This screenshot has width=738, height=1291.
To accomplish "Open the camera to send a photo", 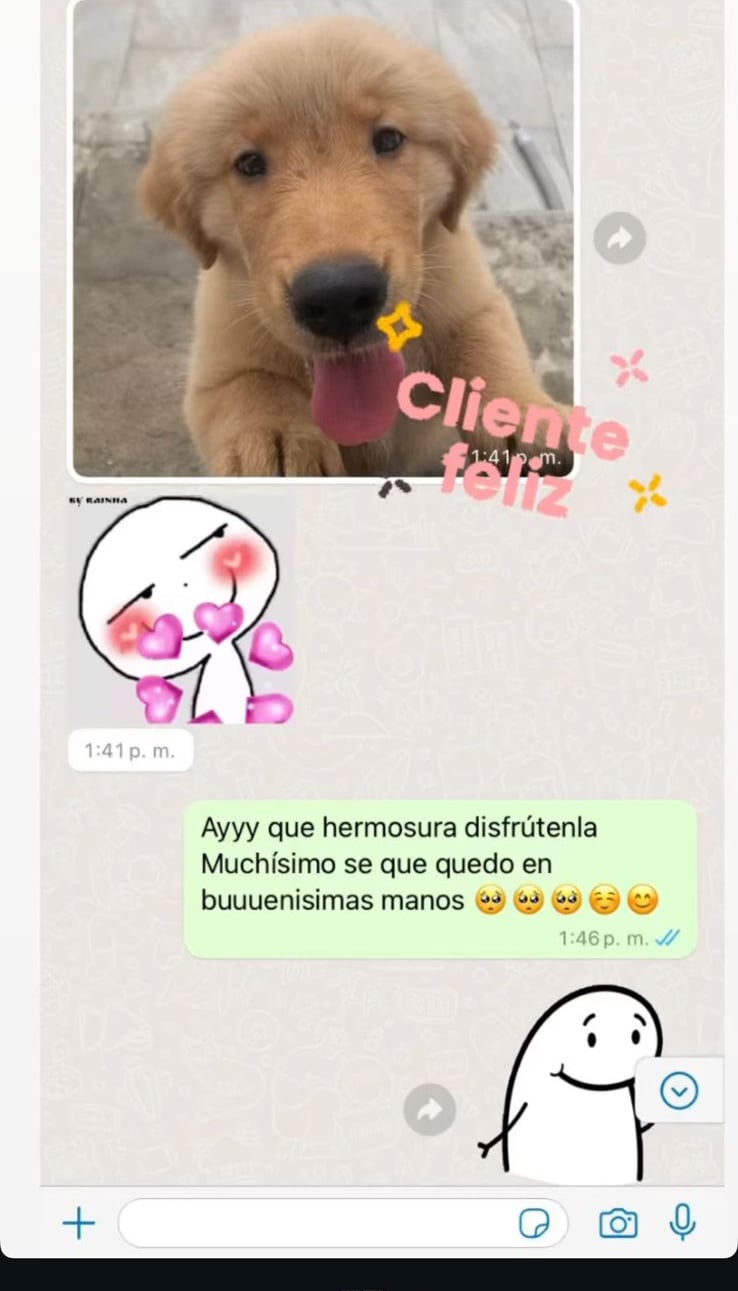I will click(x=618, y=1223).
